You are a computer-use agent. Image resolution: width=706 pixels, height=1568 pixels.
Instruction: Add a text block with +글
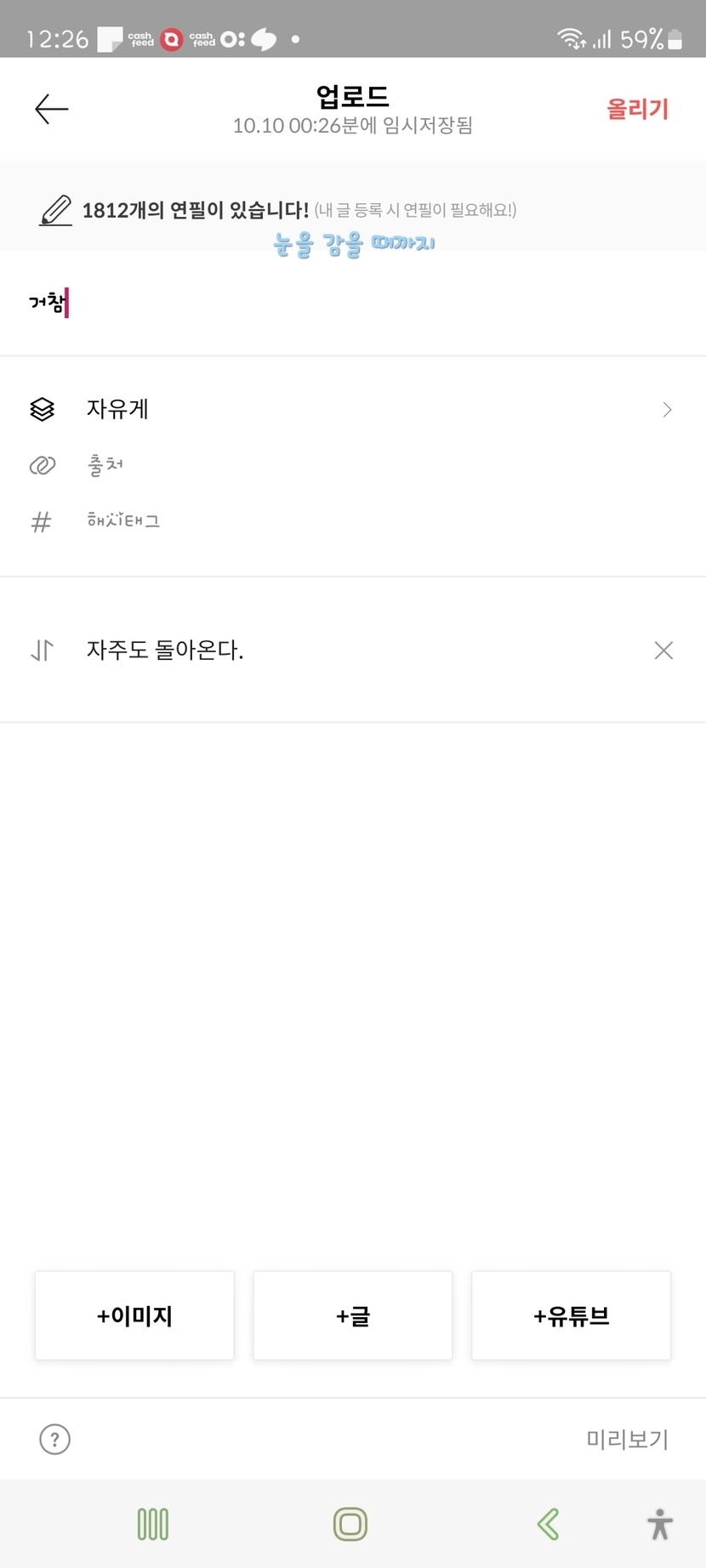pyautogui.click(x=352, y=1315)
